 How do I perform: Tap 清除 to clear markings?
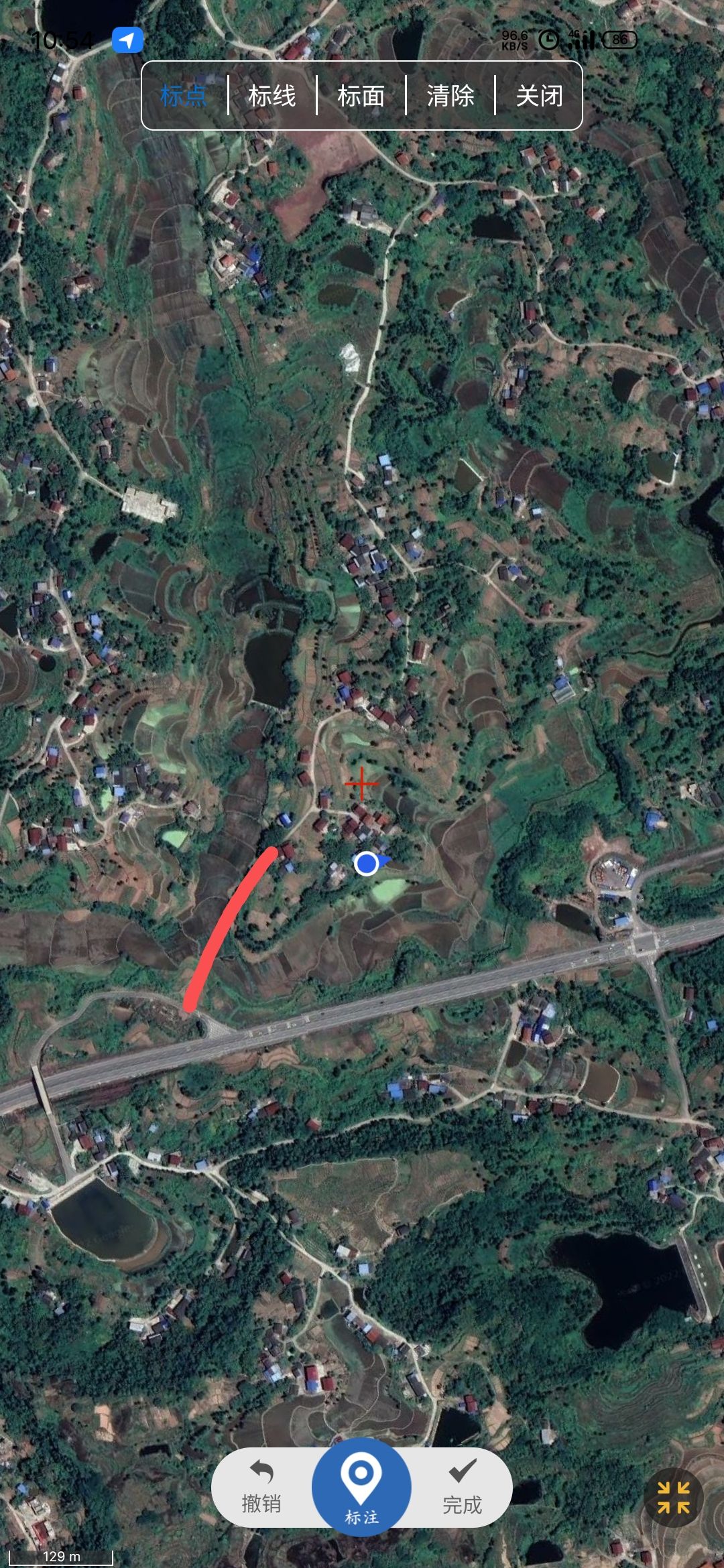point(450,96)
